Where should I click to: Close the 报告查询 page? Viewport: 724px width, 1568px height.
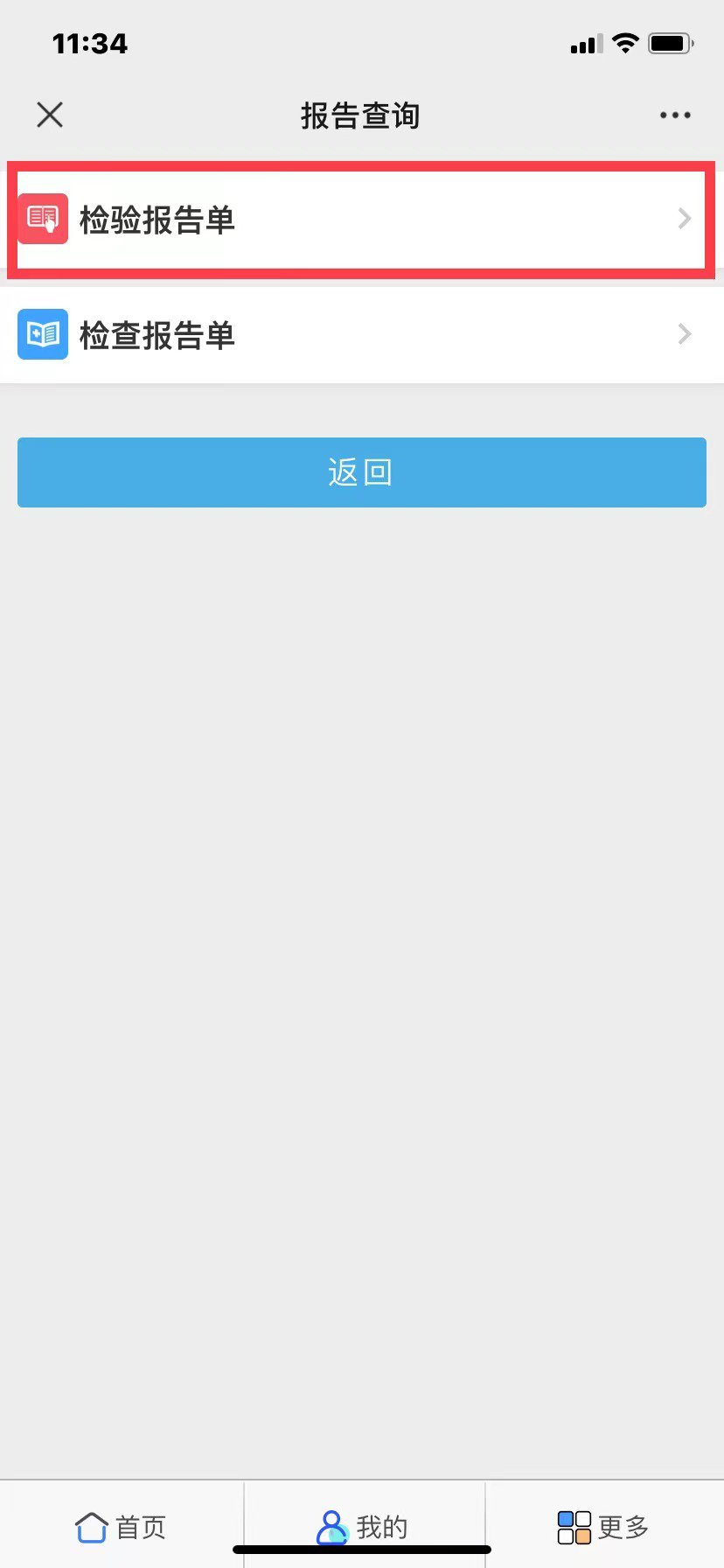coord(50,115)
